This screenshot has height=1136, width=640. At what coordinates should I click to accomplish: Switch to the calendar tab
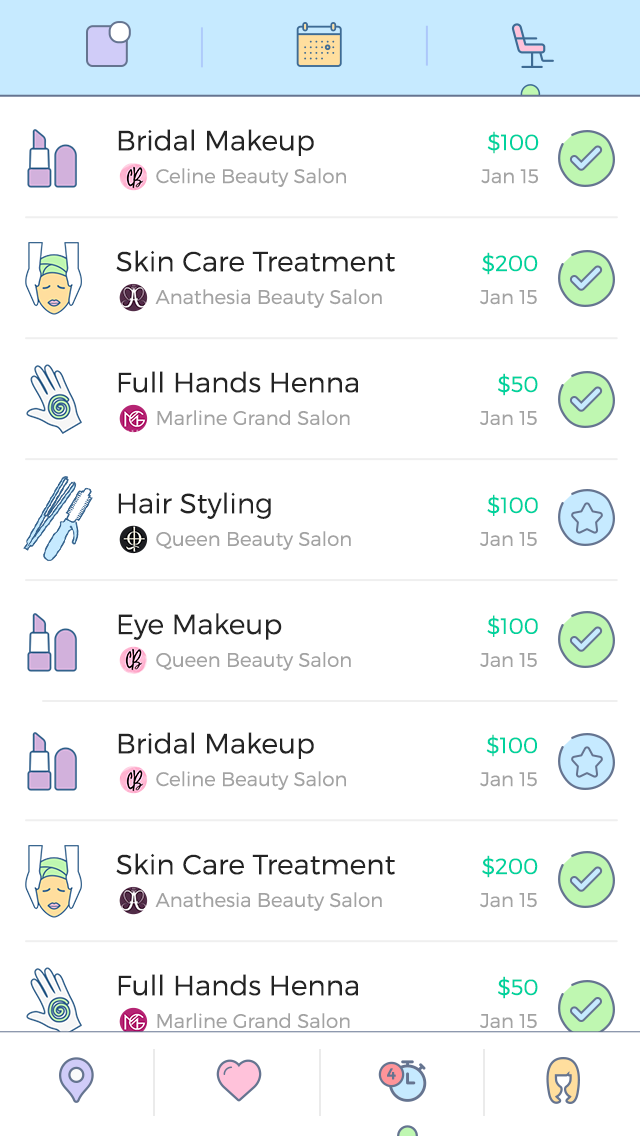click(x=319, y=46)
